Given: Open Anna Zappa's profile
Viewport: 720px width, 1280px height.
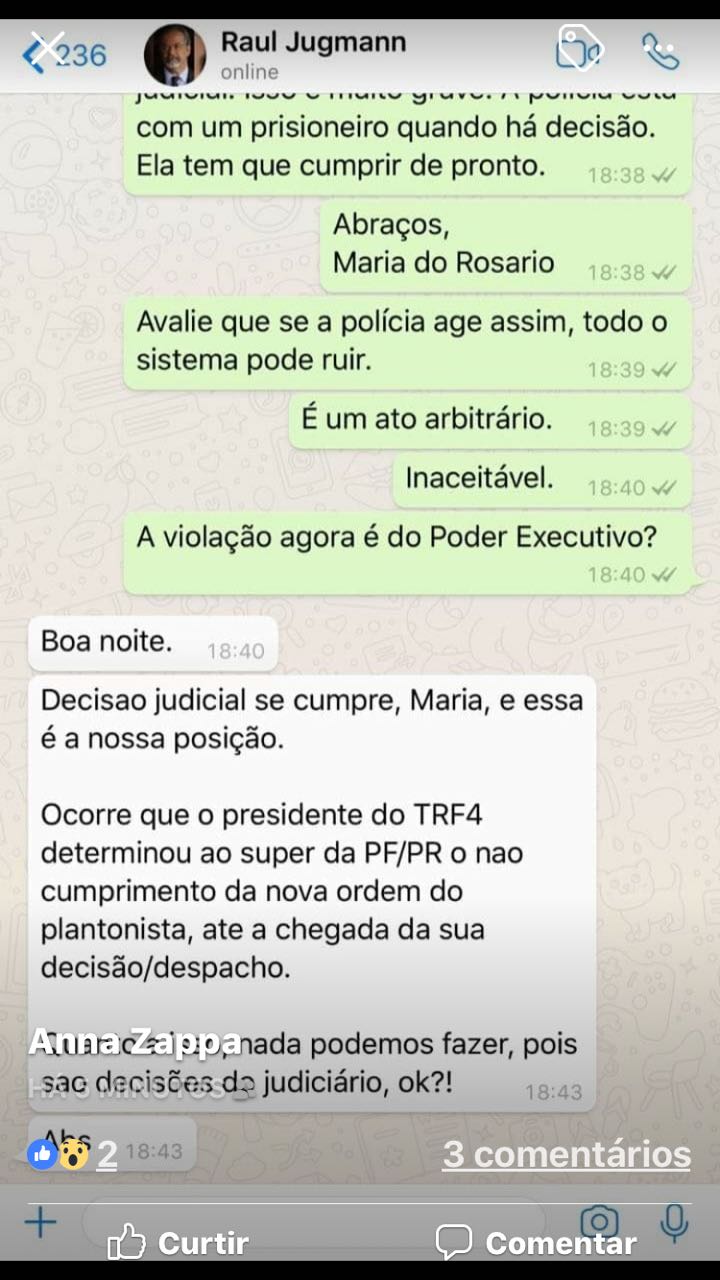Looking at the screenshot, I should click(x=135, y=1042).
